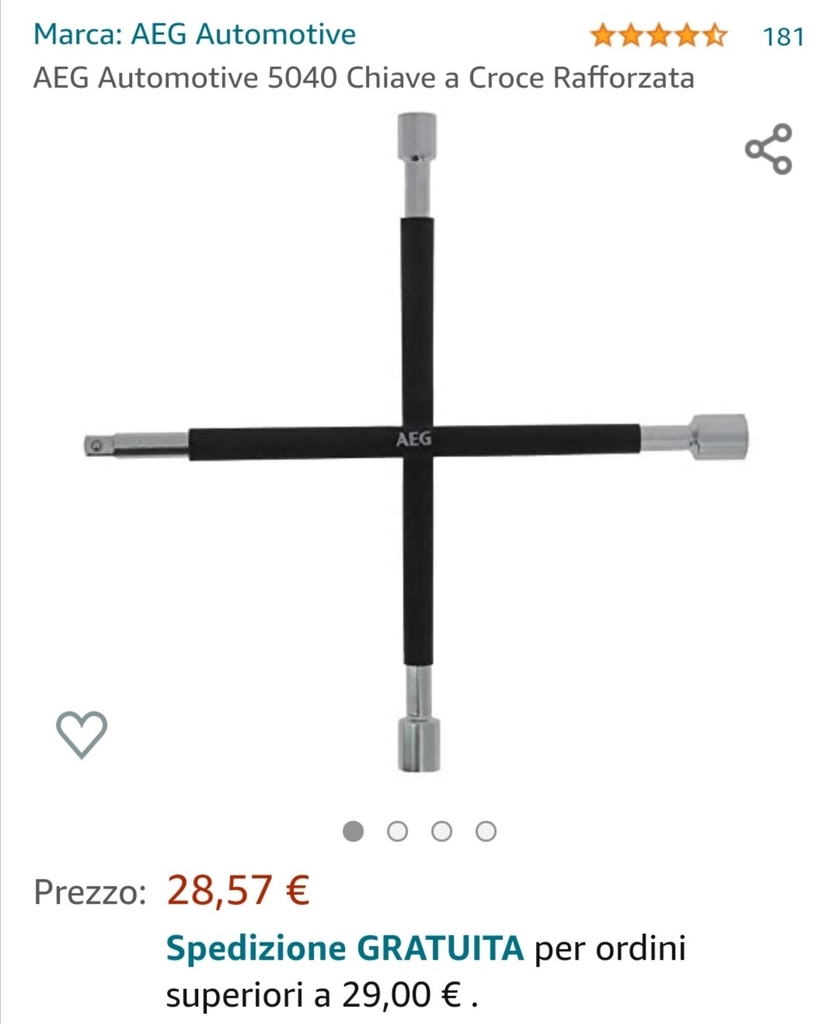Open the product image of the cross wrench
Viewport: 839px width, 1024px height.
[416, 442]
